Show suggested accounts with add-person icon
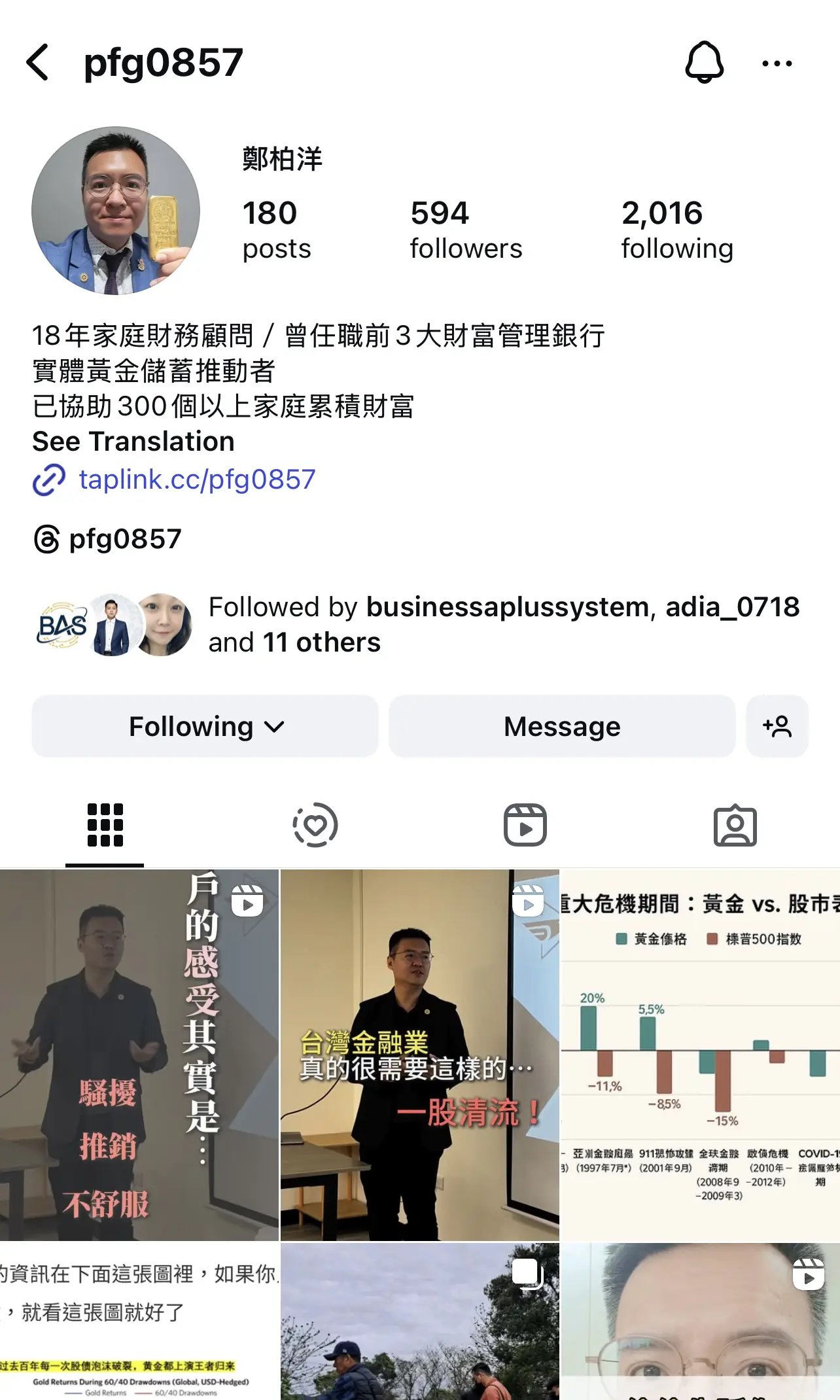The height and width of the screenshot is (1400, 840). click(x=777, y=727)
